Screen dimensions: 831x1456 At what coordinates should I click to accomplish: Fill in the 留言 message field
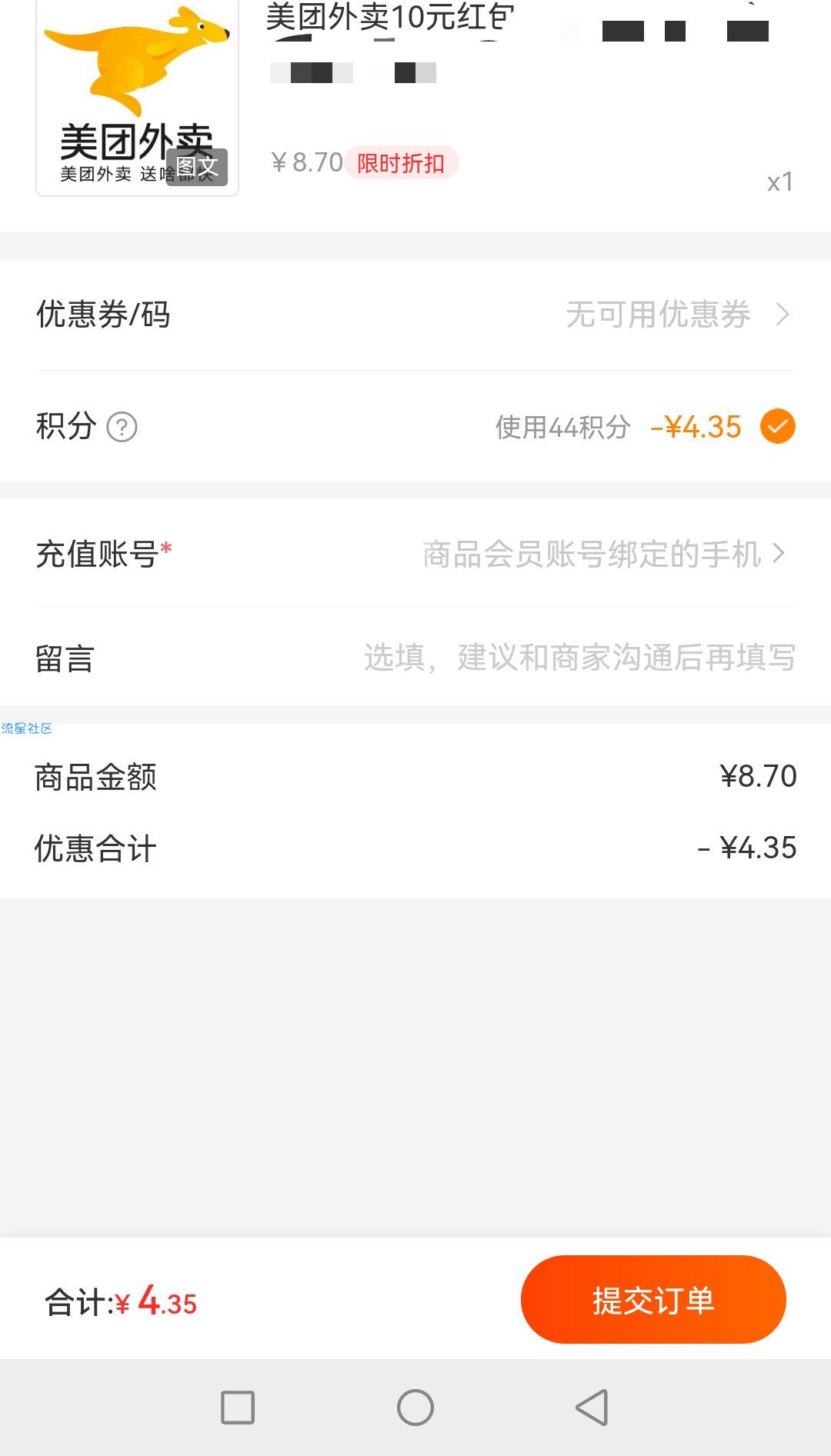(x=415, y=658)
